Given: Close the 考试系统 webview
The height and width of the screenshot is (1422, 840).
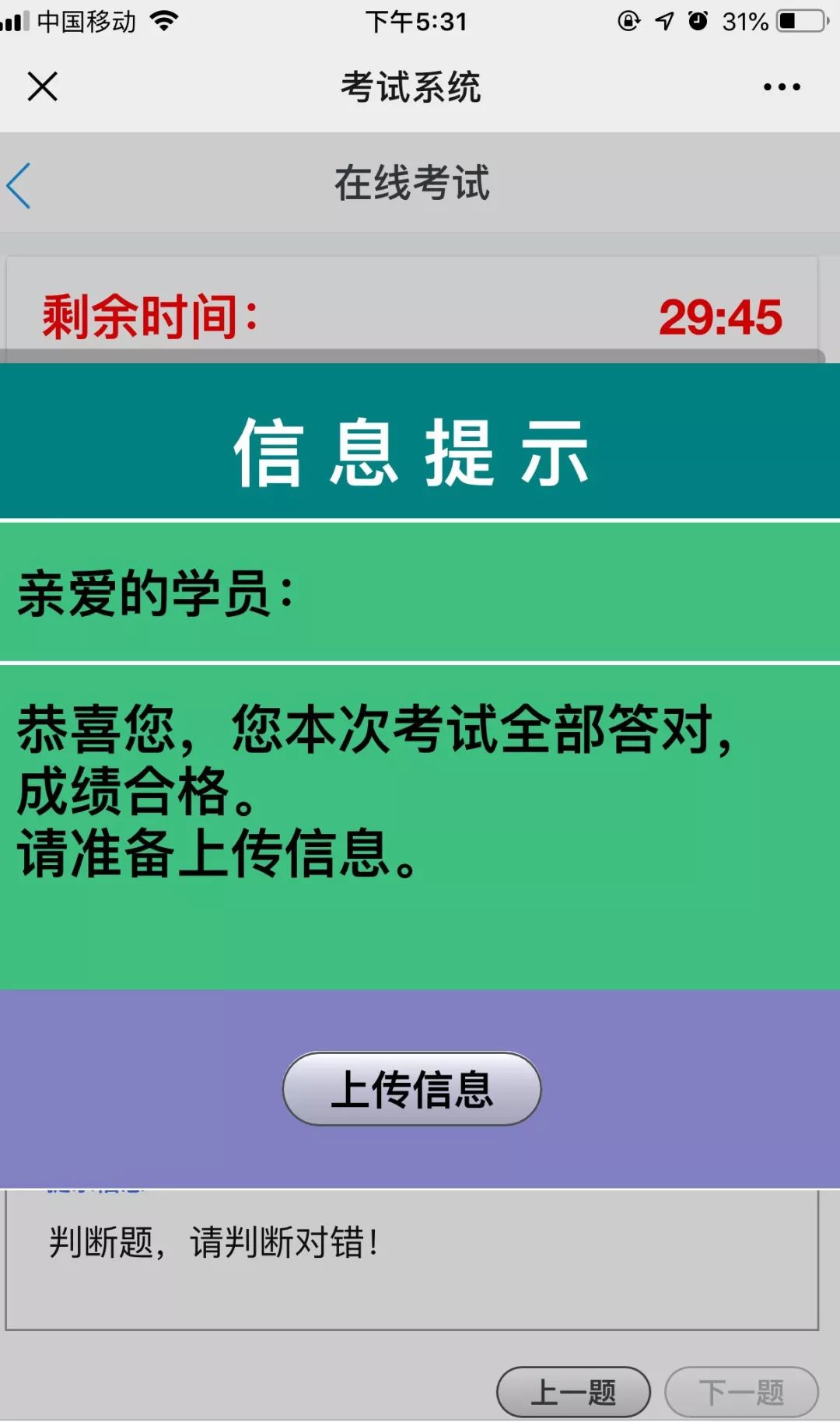Looking at the screenshot, I should point(43,86).
